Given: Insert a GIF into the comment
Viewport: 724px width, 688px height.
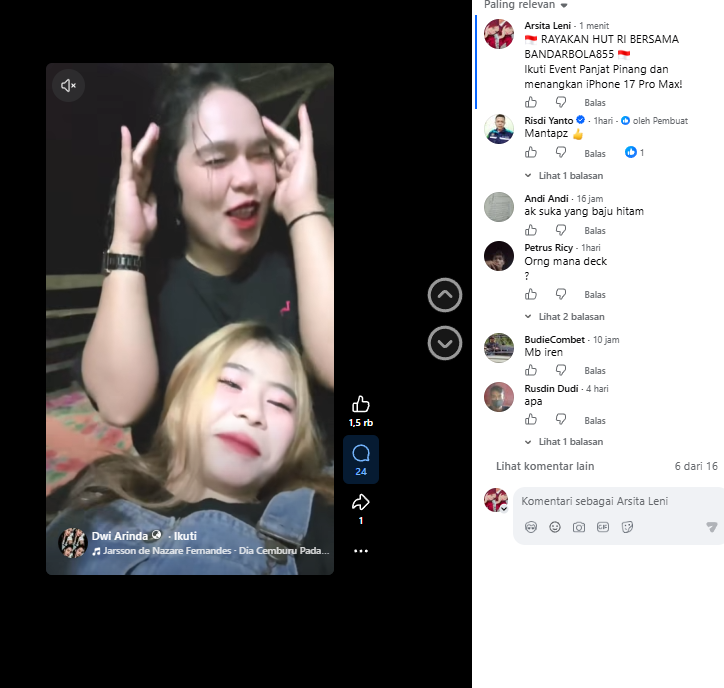Looking at the screenshot, I should (603, 527).
